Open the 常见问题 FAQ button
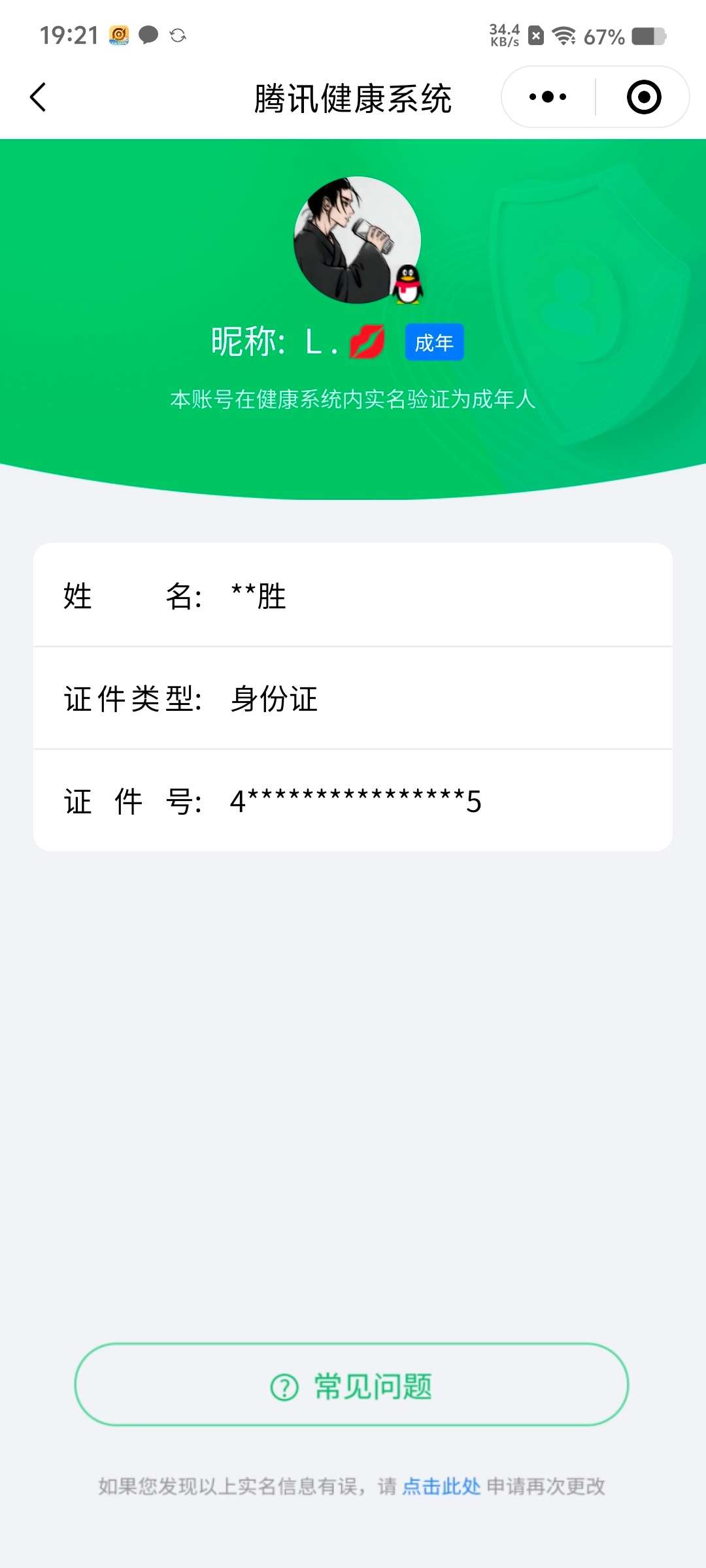Image resolution: width=706 pixels, height=1568 pixels. [x=352, y=1384]
